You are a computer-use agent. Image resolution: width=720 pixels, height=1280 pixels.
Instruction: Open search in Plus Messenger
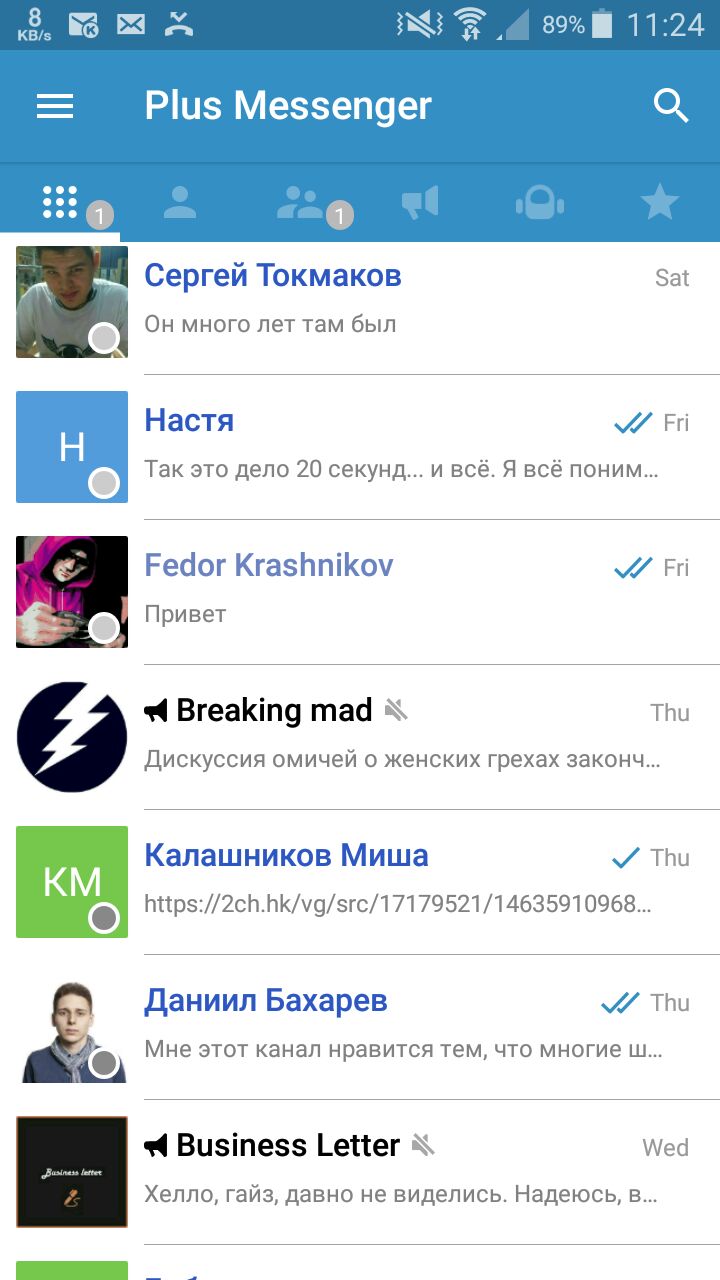tap(671, 106)
